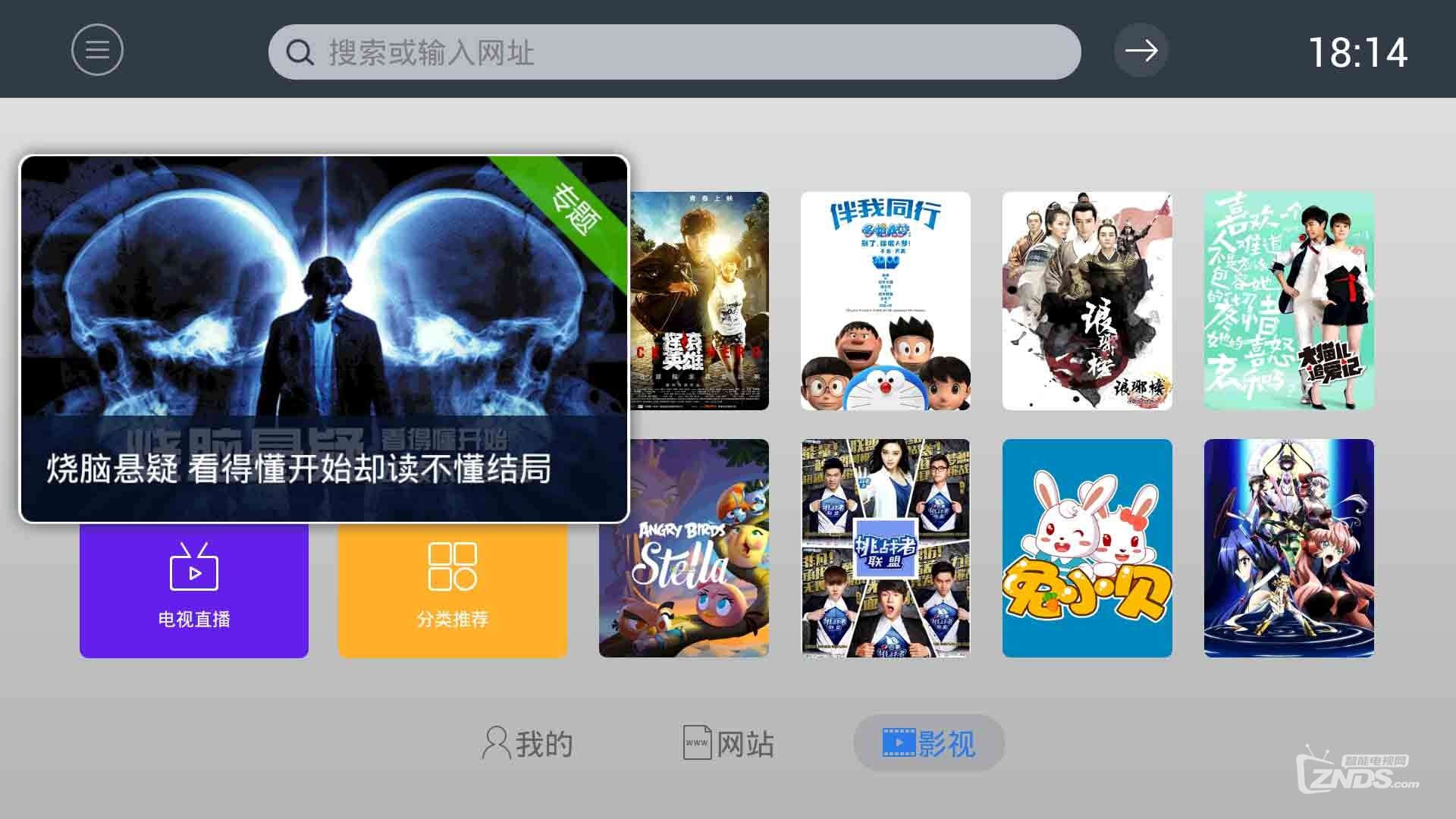Tap the go arrow button
The height and width of the screenshot is (819, 1456).
1141,51
